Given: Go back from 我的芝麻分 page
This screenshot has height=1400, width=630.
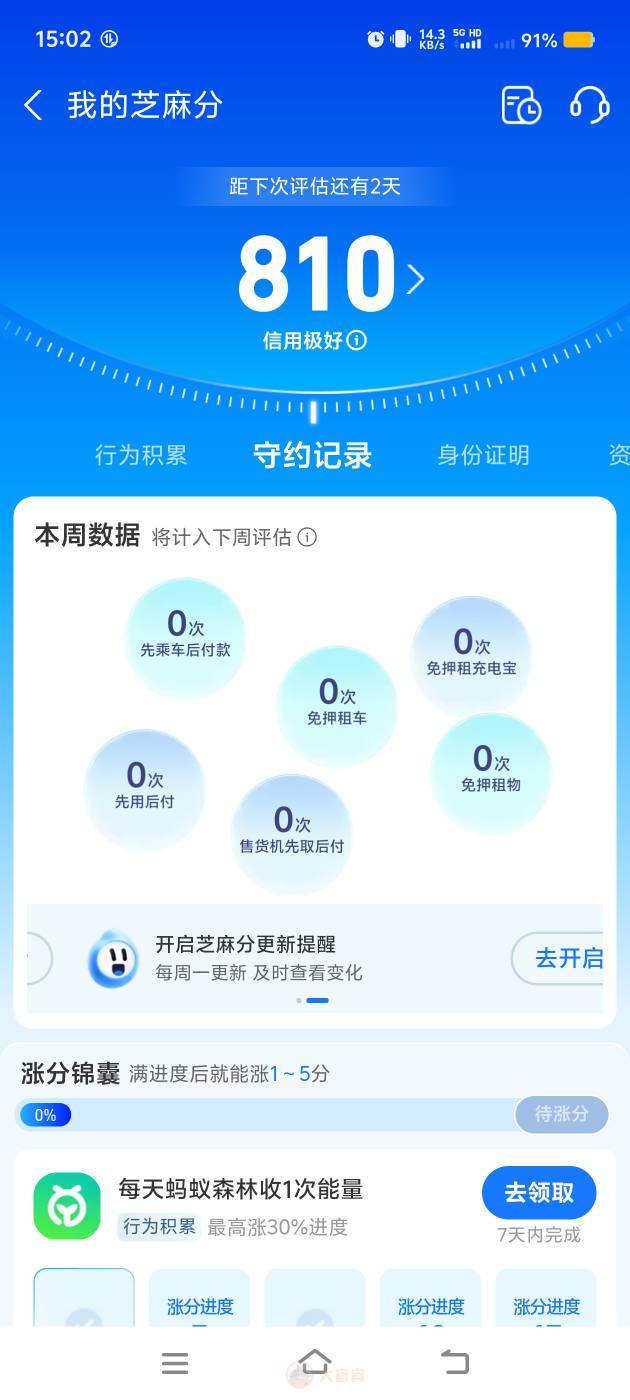Looking at the screenshot, I should tap(33, 105).
